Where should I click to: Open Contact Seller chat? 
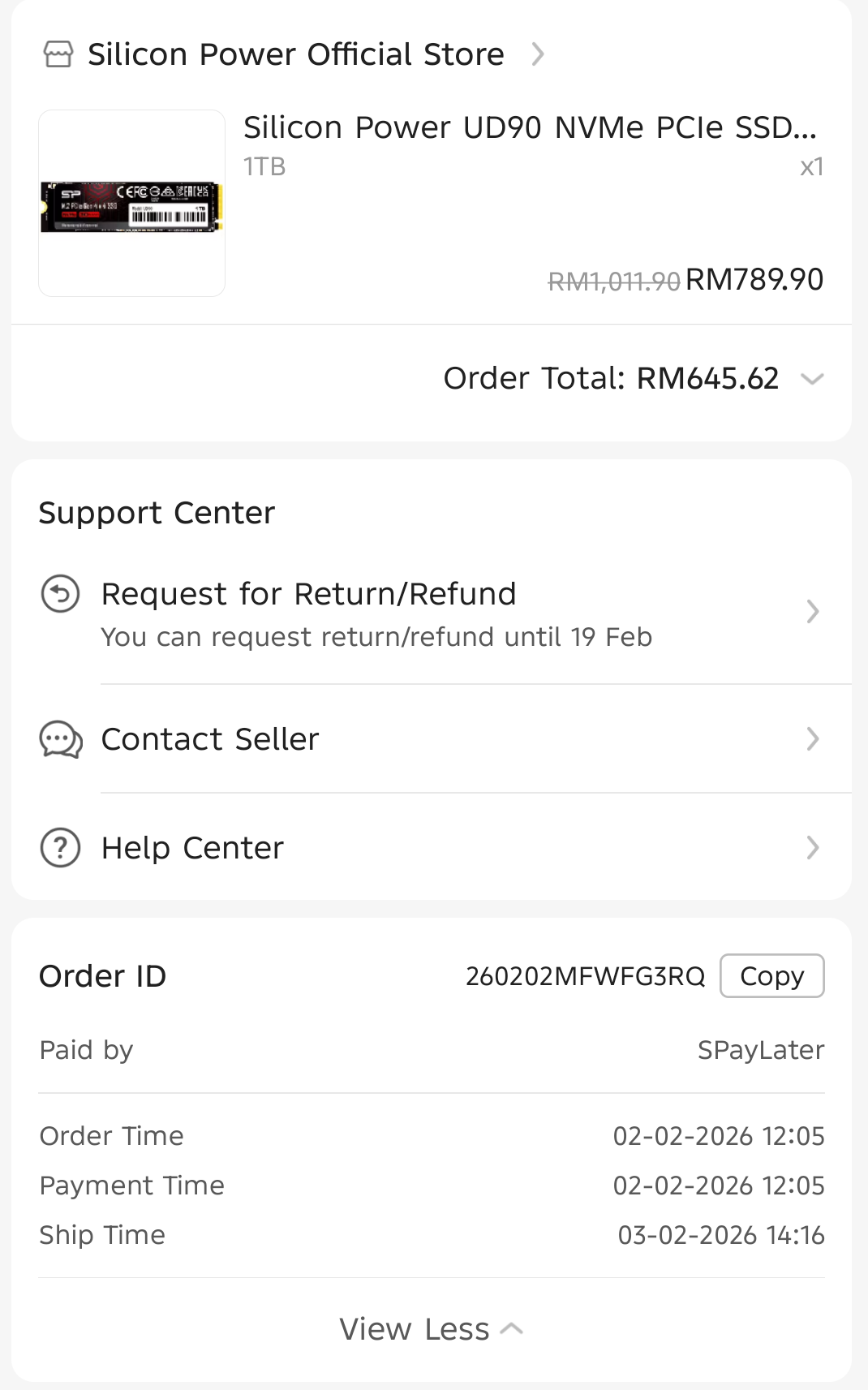click(430, 739)
